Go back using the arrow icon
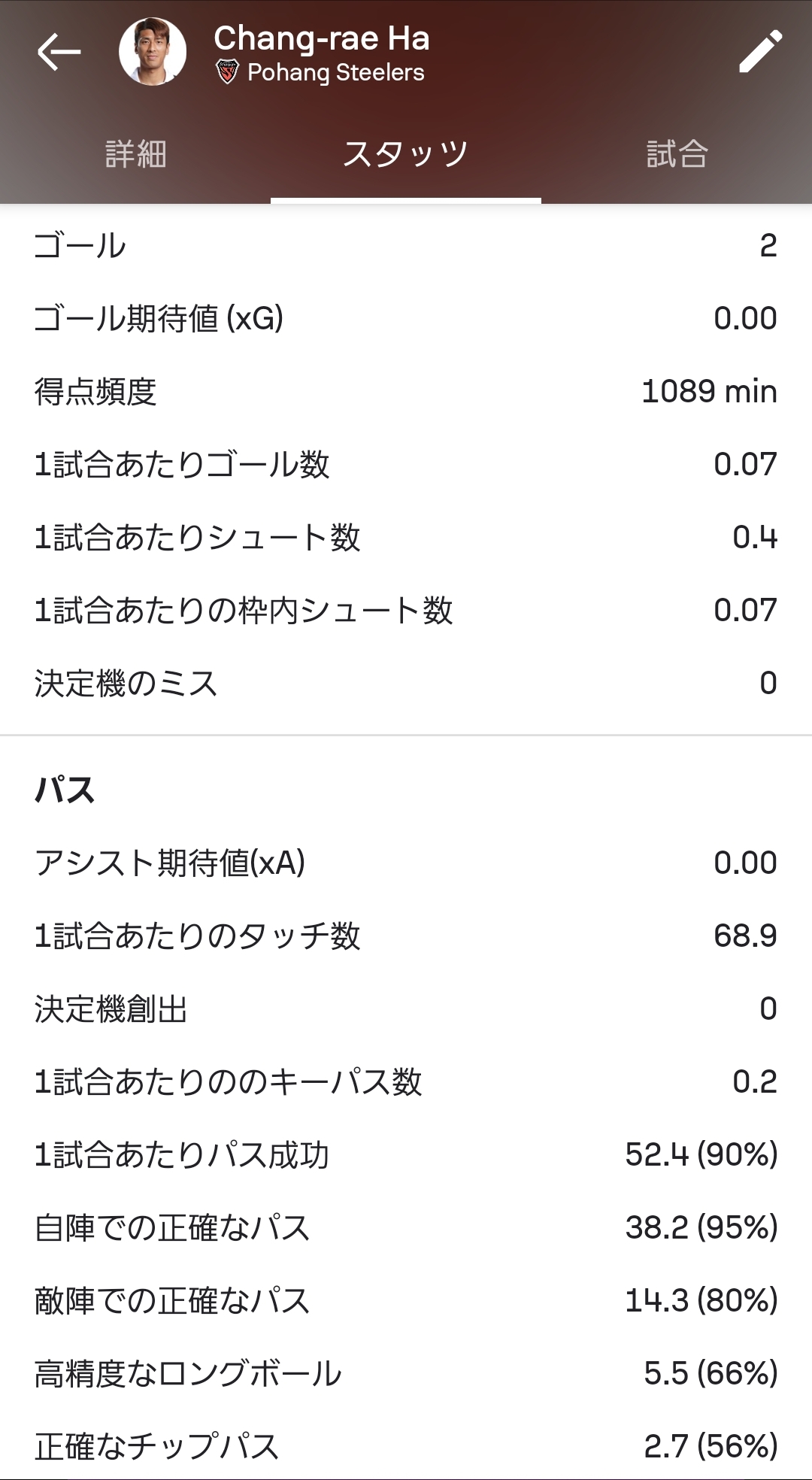The image size is (812, 1480). tap(59, 52)
